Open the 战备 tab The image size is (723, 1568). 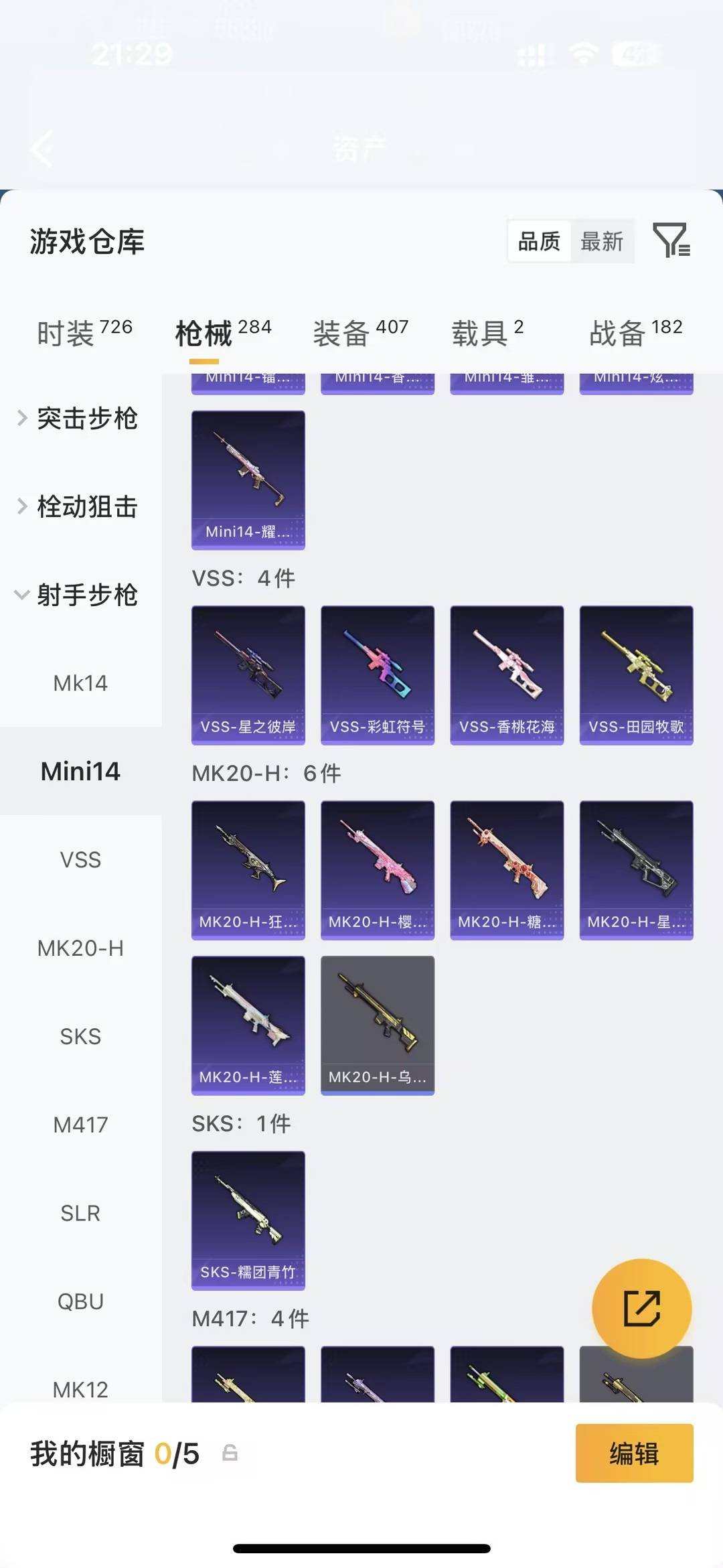coord(636,333)
